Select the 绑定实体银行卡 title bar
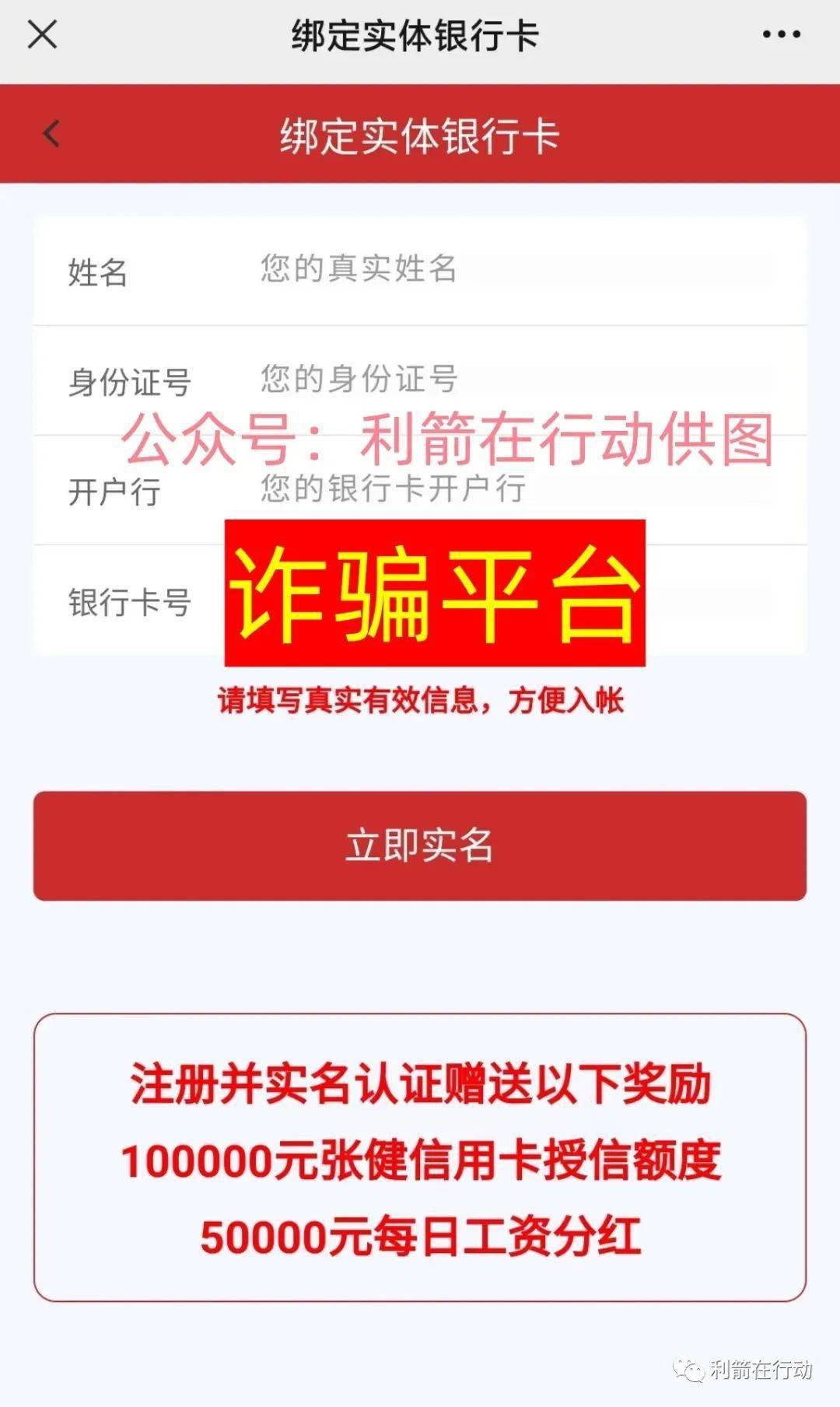 pos(420,133)
